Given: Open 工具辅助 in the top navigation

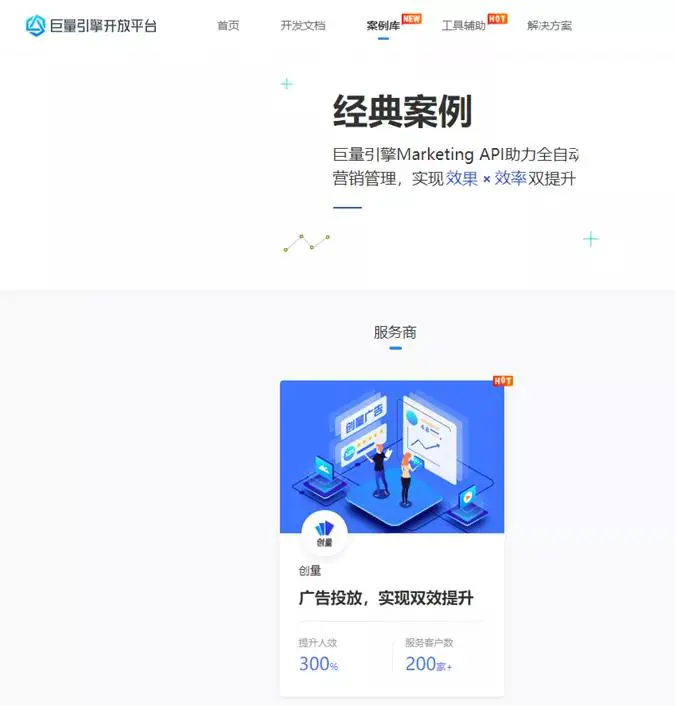Looking at the screenshot, I should 463,26.
